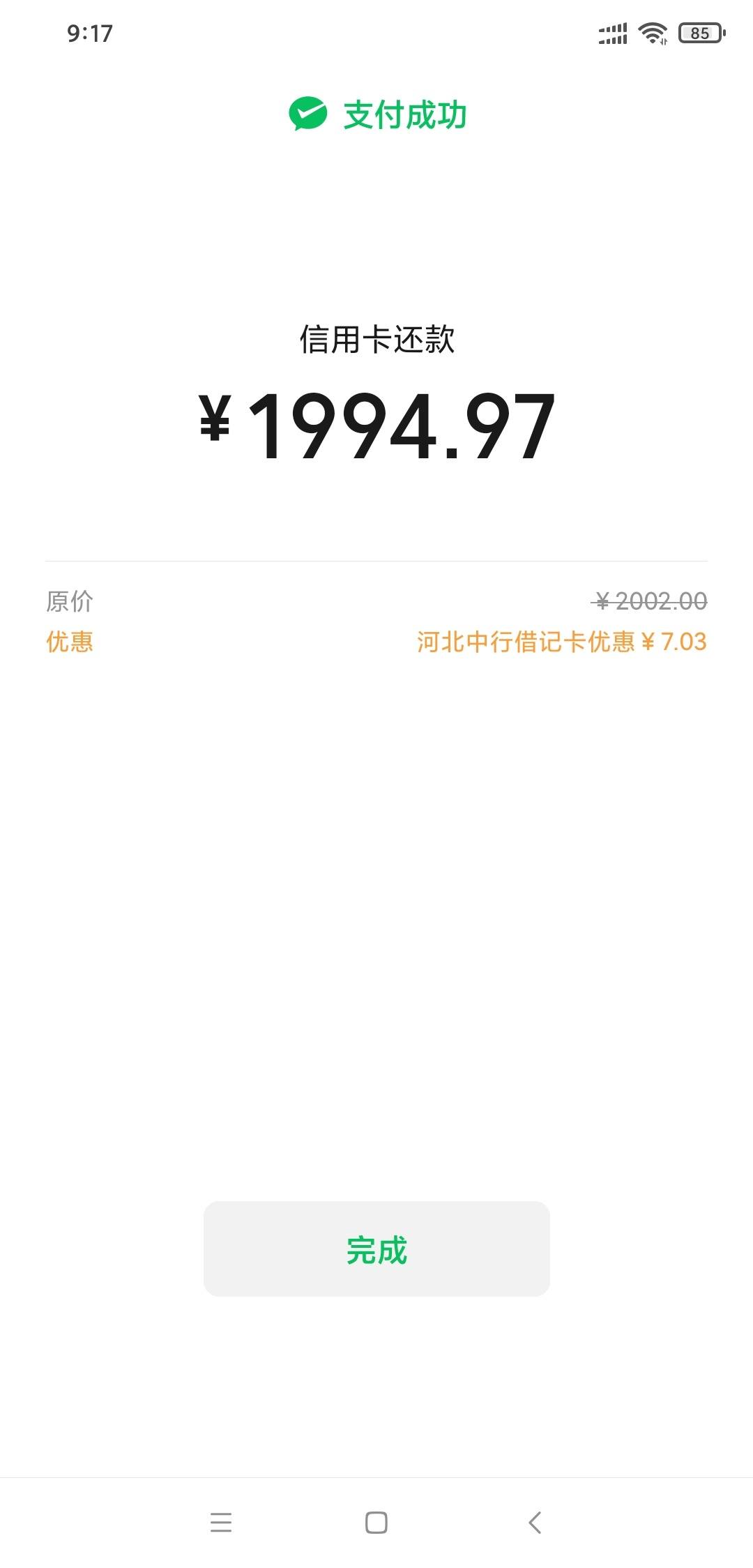Open the recent apps menu

[221, 1522]
